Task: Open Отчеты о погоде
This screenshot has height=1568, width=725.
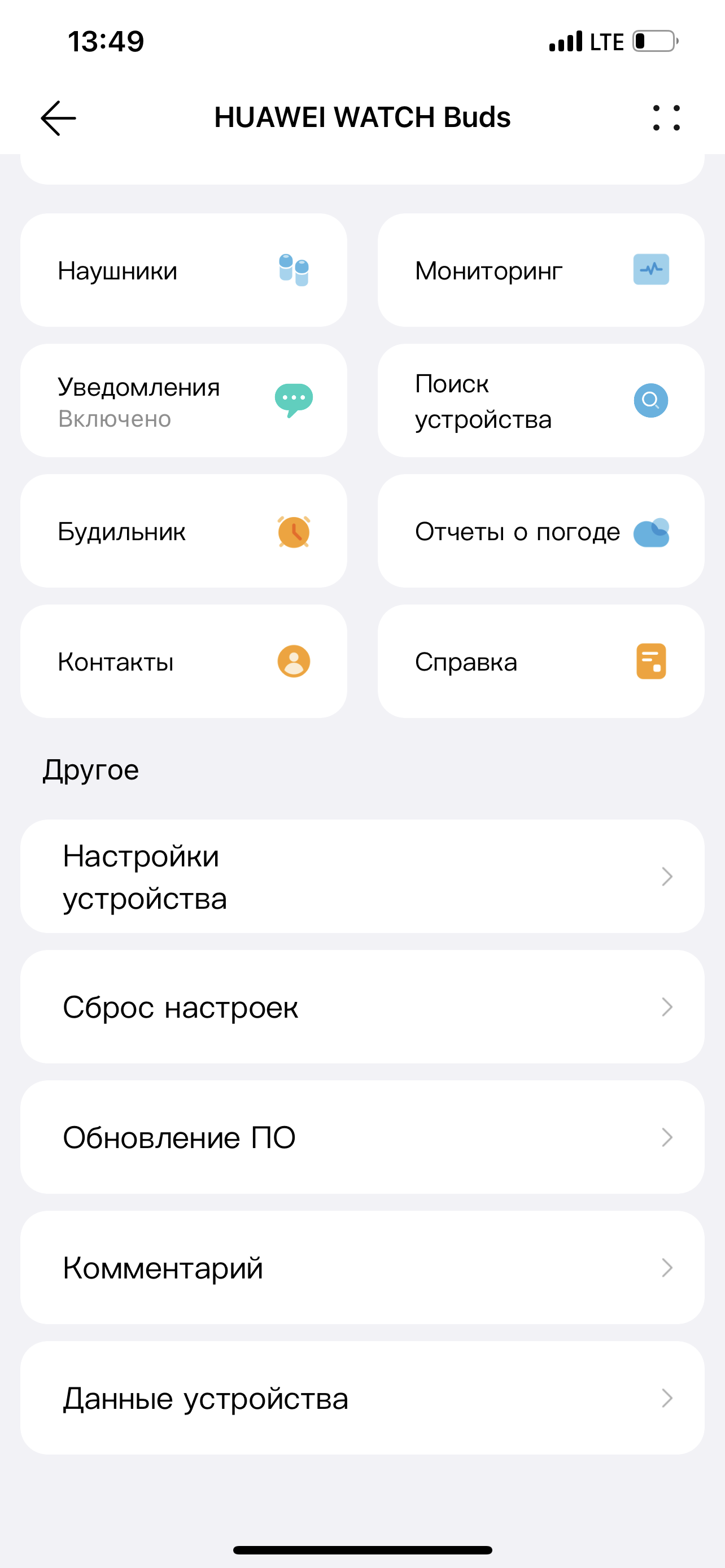Action: click(x=540, y=531)
